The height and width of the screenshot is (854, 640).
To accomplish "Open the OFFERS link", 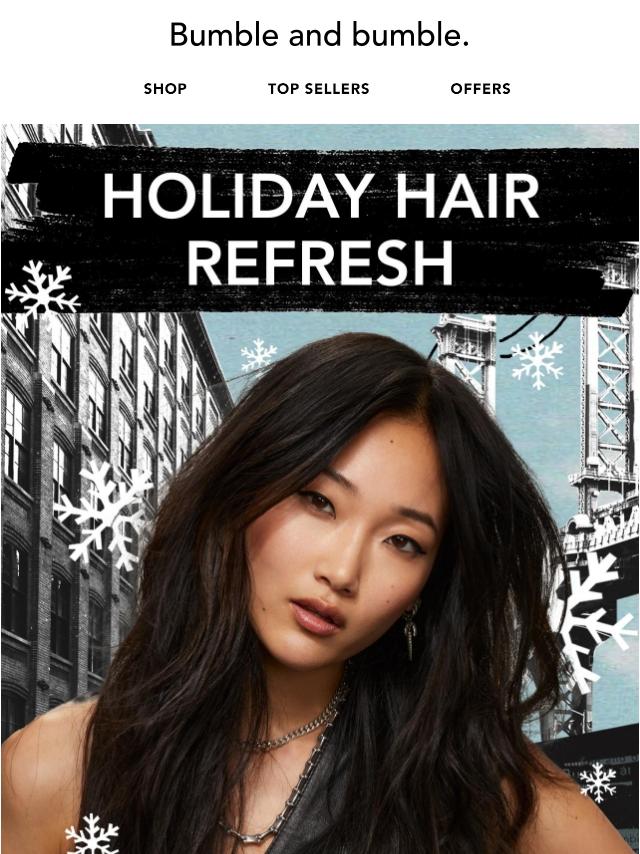I will 480,89.
